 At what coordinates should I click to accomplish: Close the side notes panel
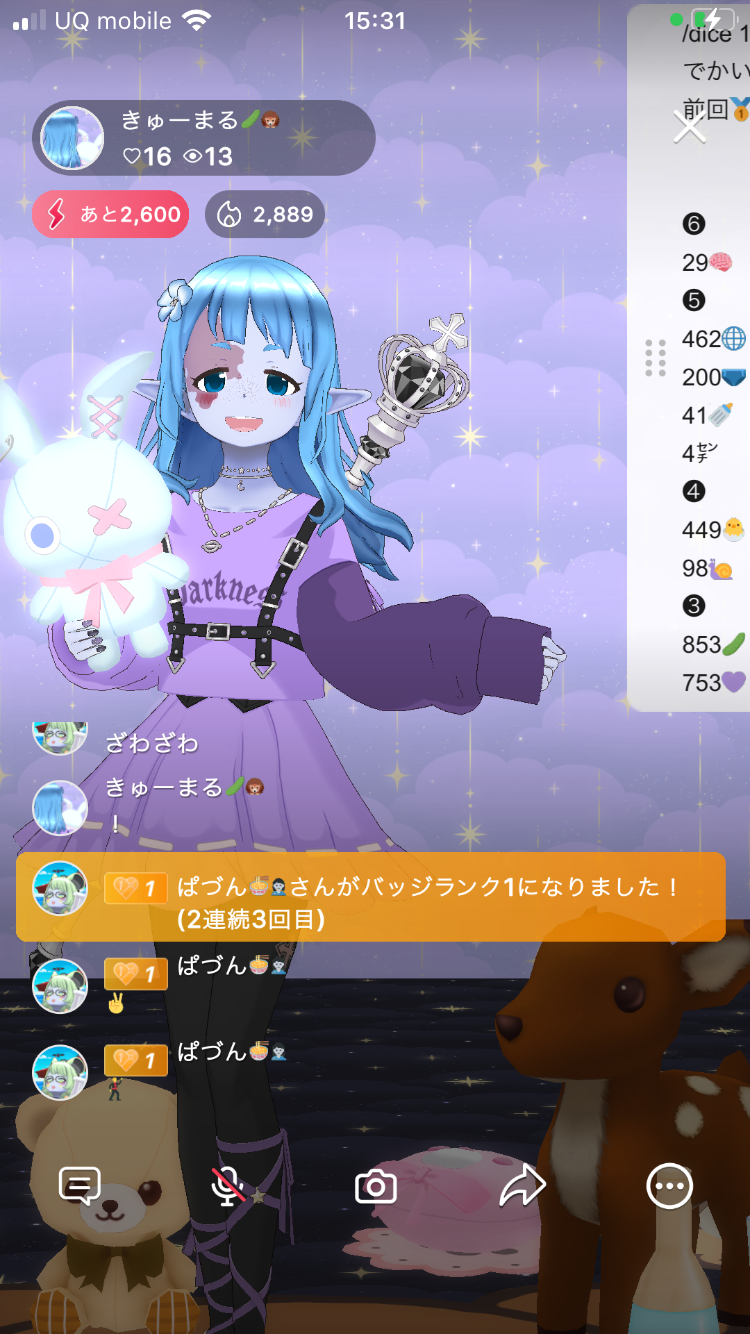click(x=689, y=126)
